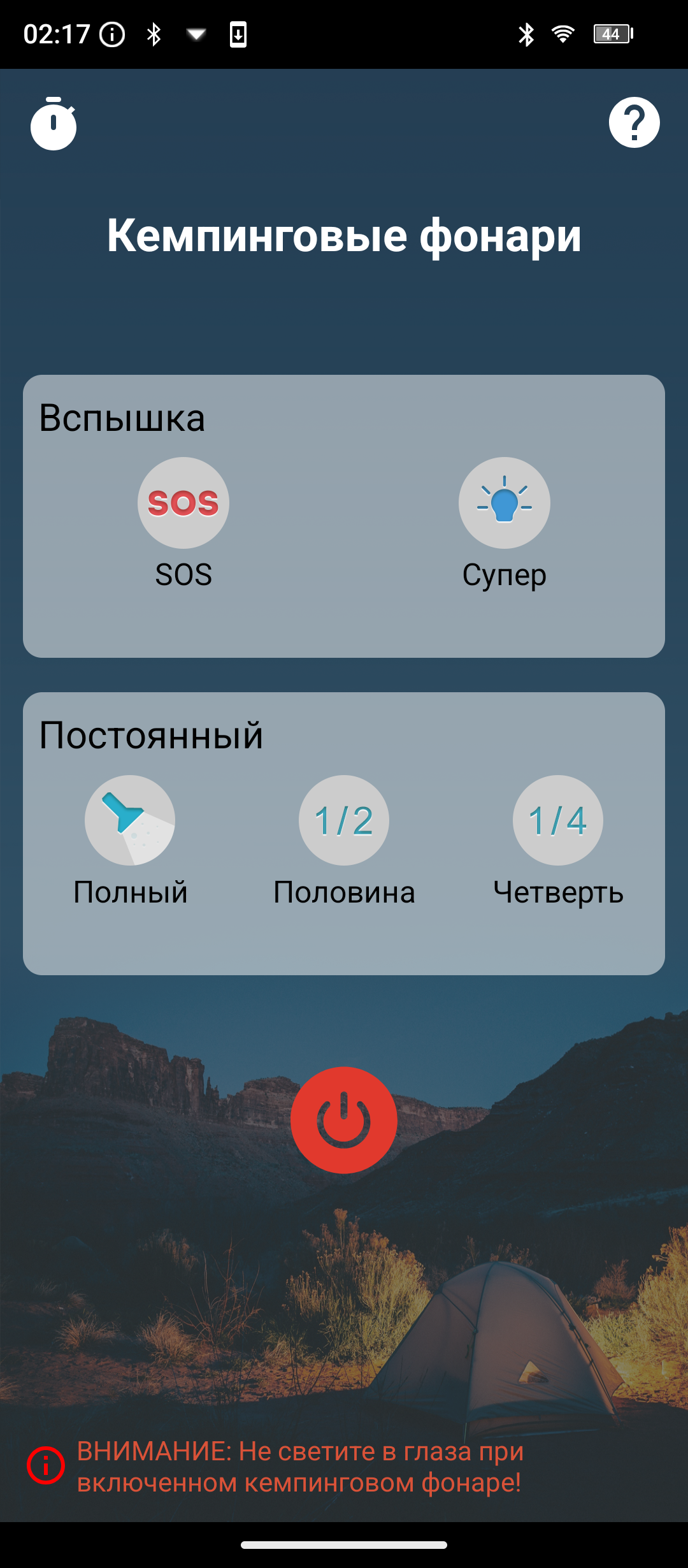688x1568 pixels.
Task: Open the help question mark
Action: (x=634, y=122)
